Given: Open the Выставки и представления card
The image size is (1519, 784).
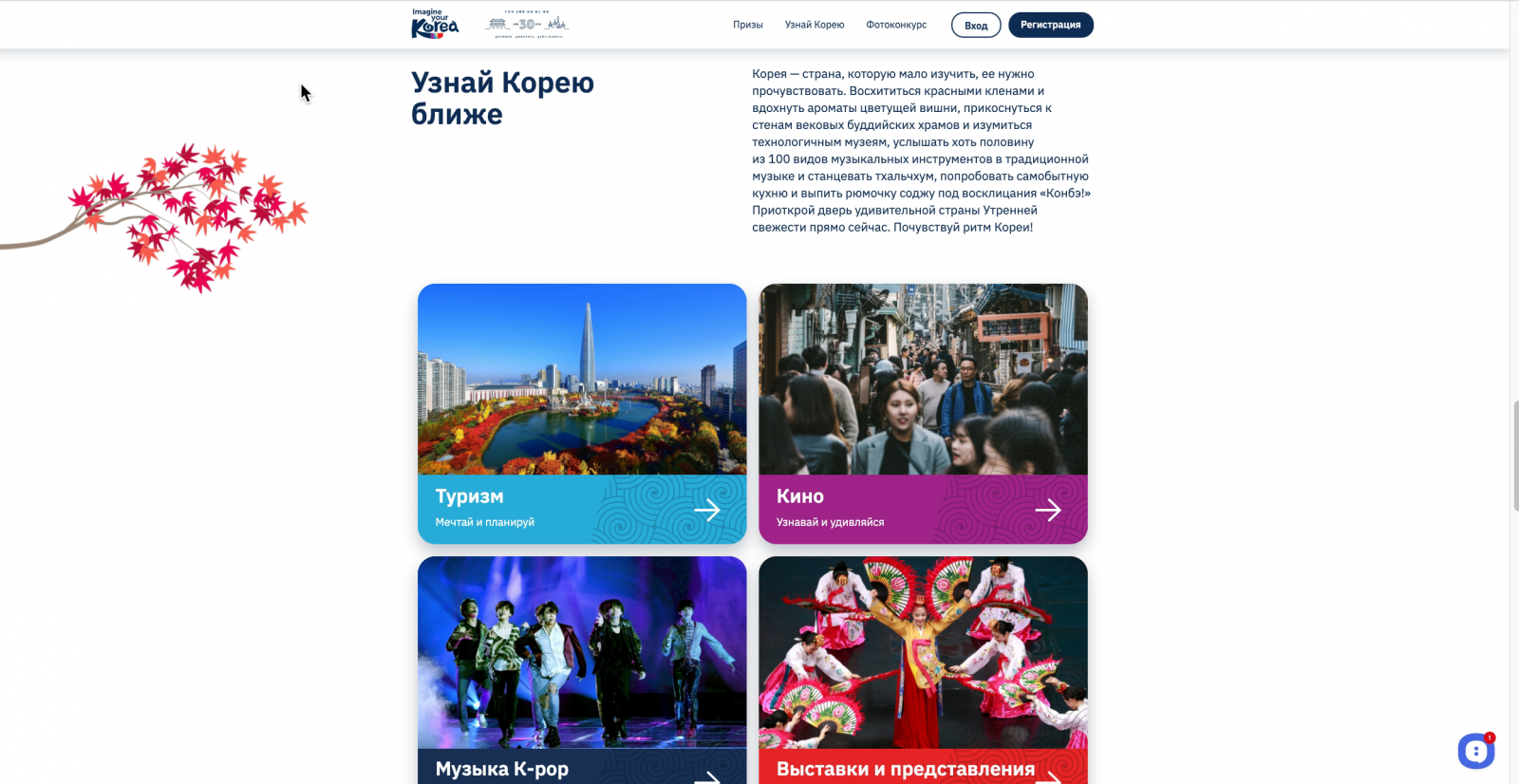Looking at the screenshot, I should (923, 670).
